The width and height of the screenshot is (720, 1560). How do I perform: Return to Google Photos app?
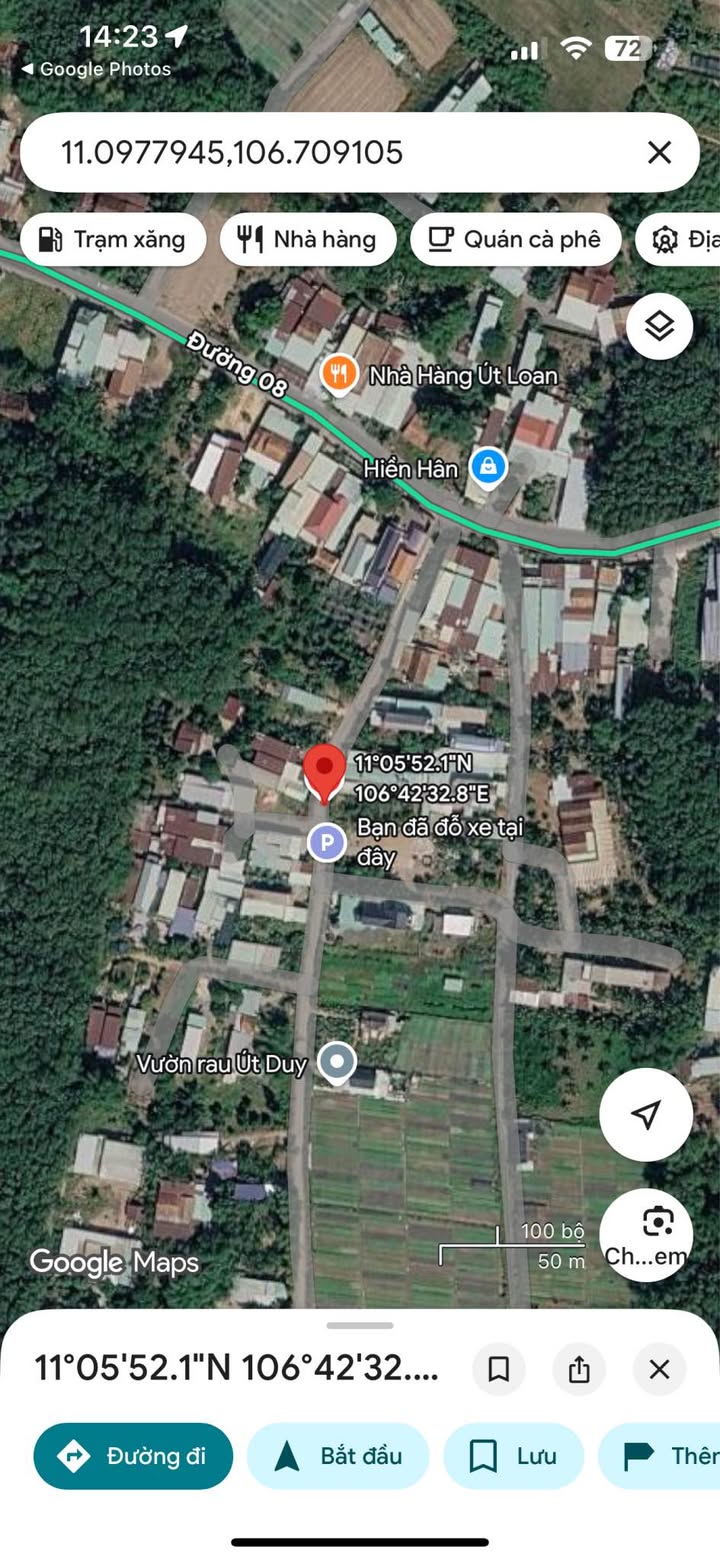96,69
